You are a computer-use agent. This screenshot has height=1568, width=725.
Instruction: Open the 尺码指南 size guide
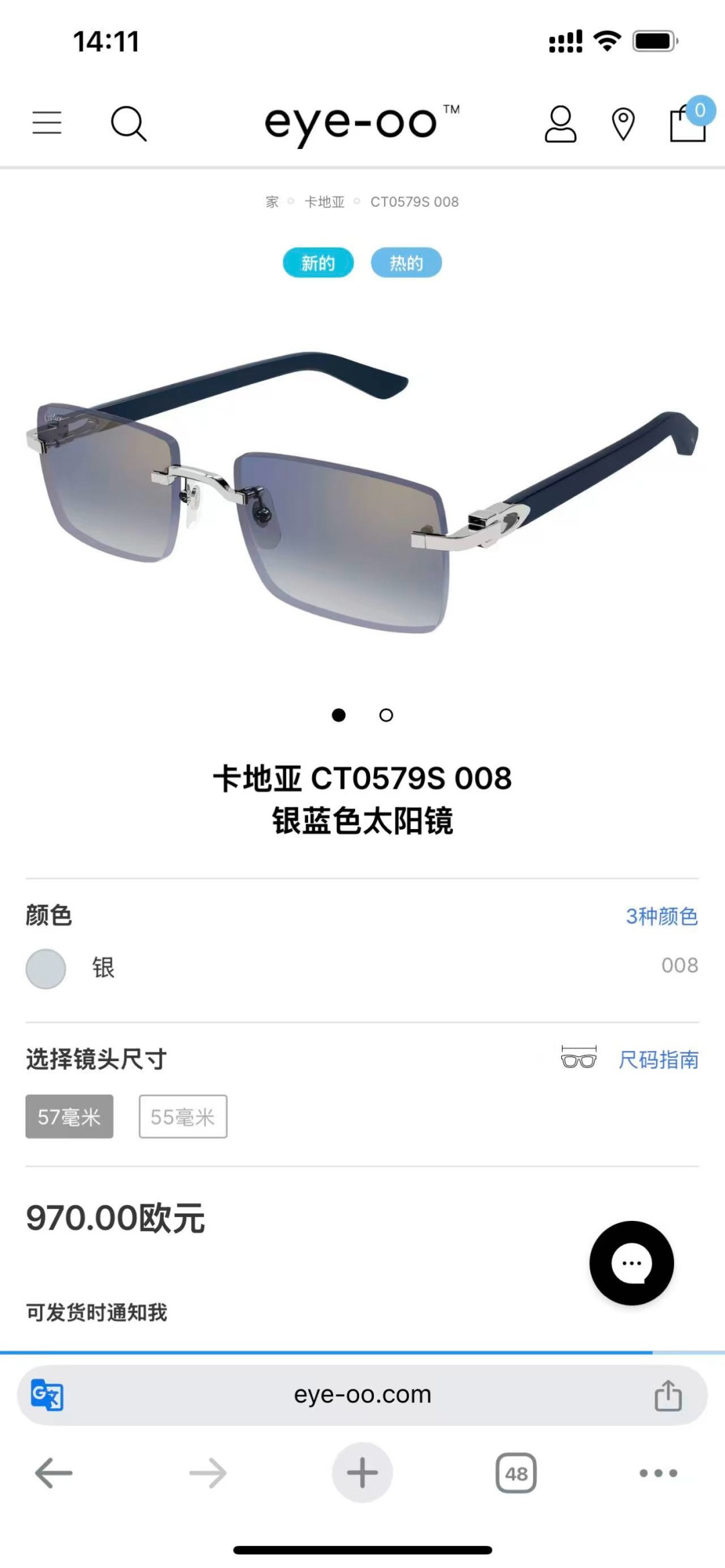tap(659, 1060)
